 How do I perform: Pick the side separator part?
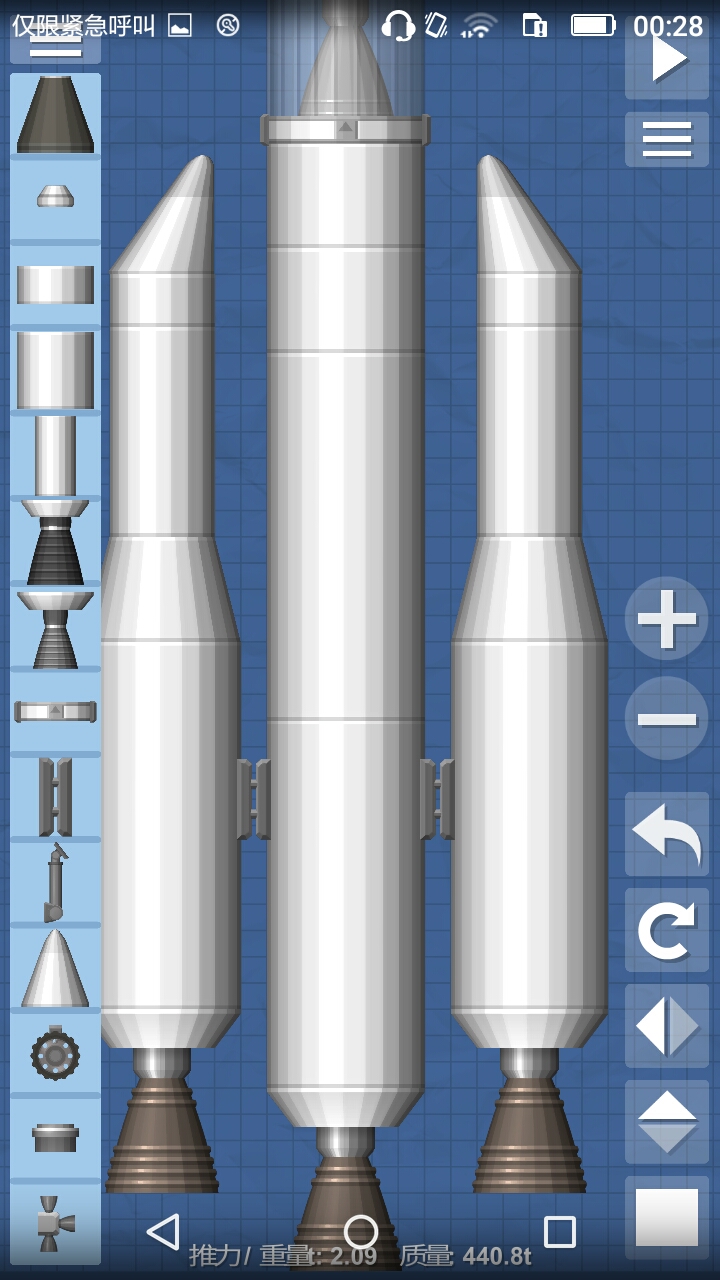click(x=55, y=797)
